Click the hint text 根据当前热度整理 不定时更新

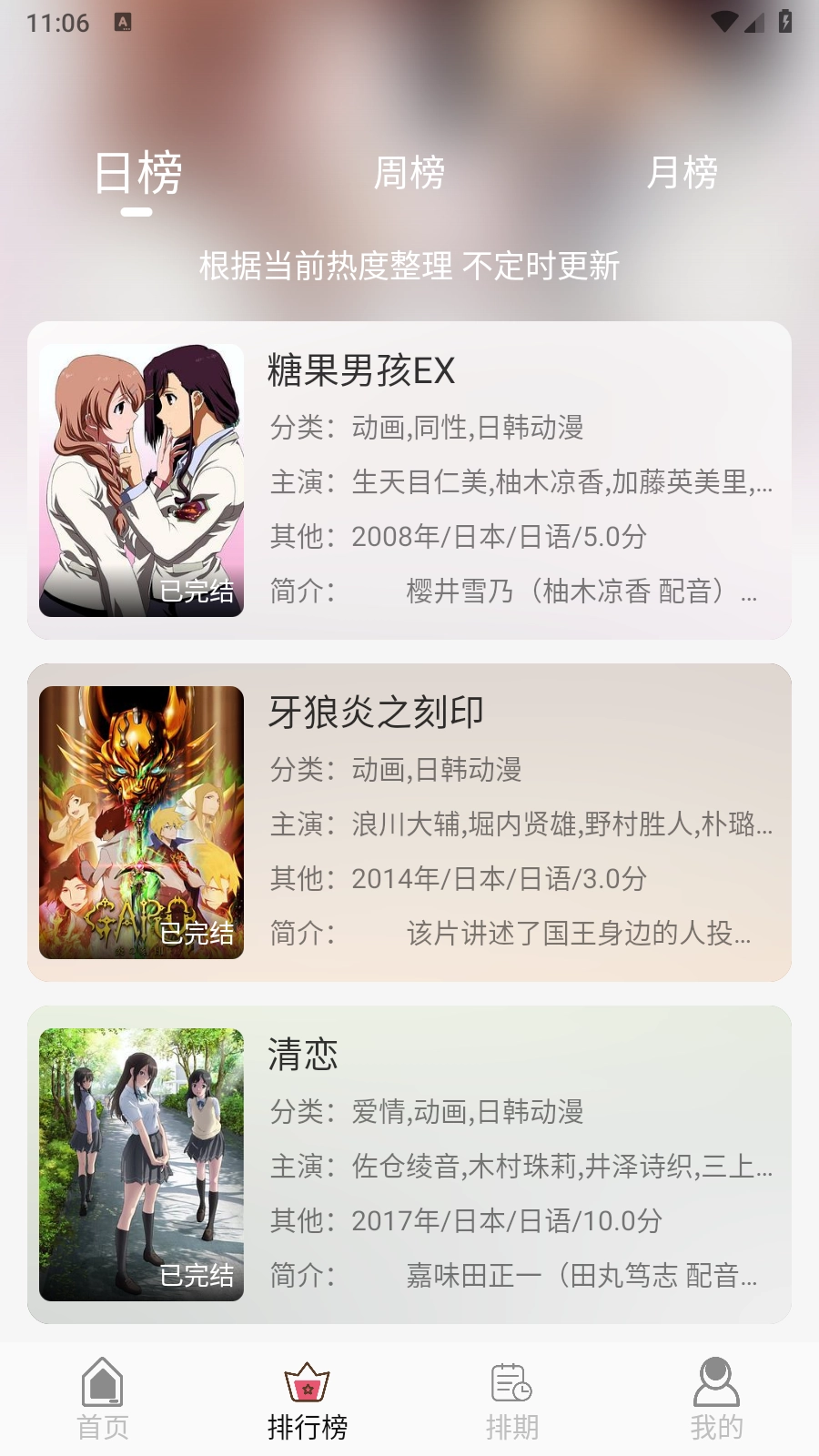(x=409, y=266)
